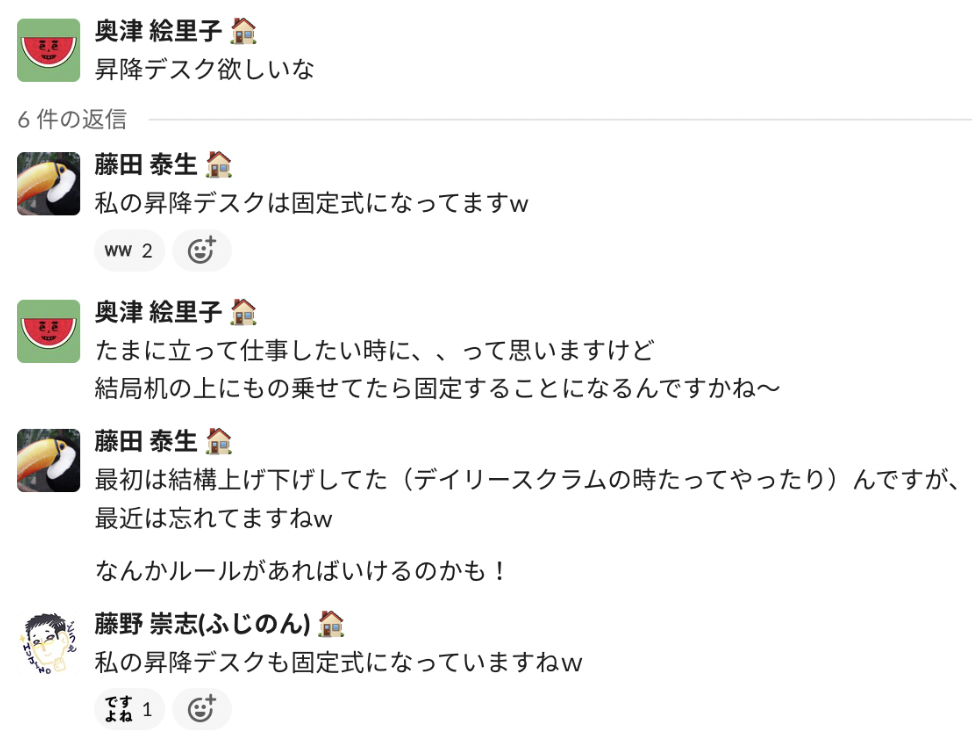Add a reaction to 藤野 崇志's message

point(202,710)
